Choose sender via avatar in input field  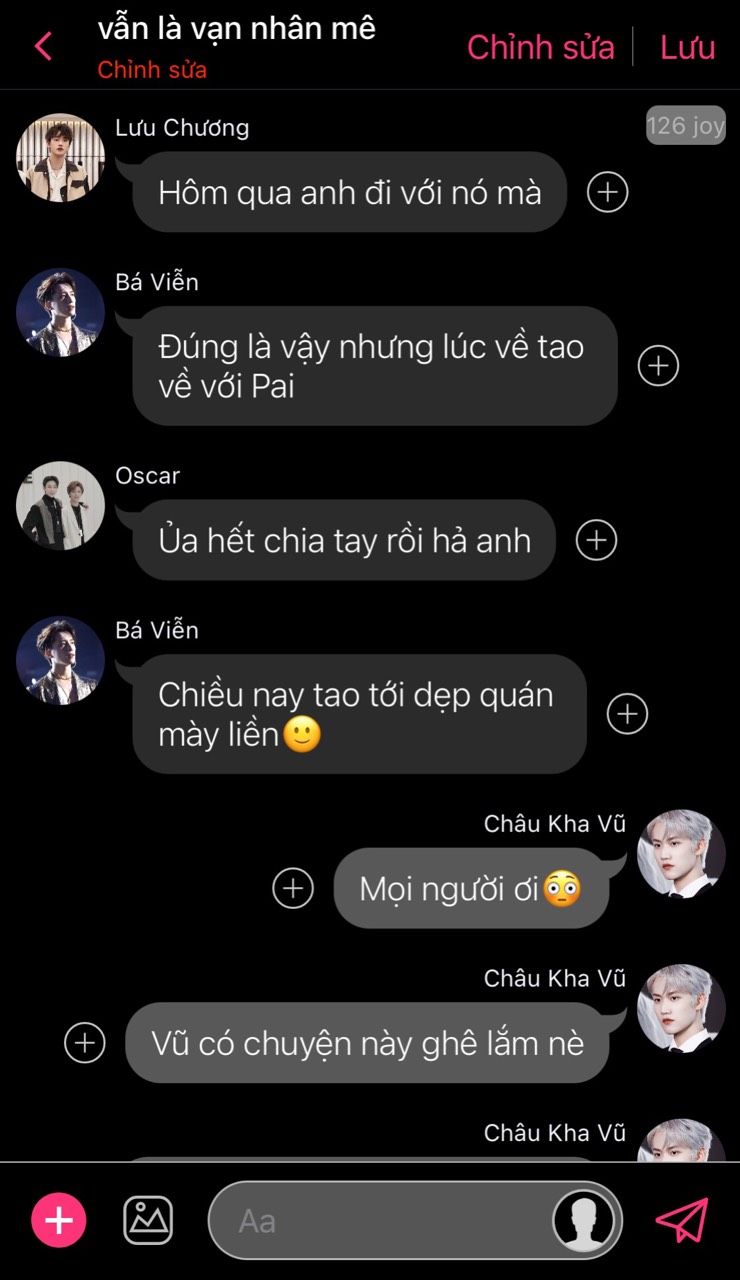584,1220
